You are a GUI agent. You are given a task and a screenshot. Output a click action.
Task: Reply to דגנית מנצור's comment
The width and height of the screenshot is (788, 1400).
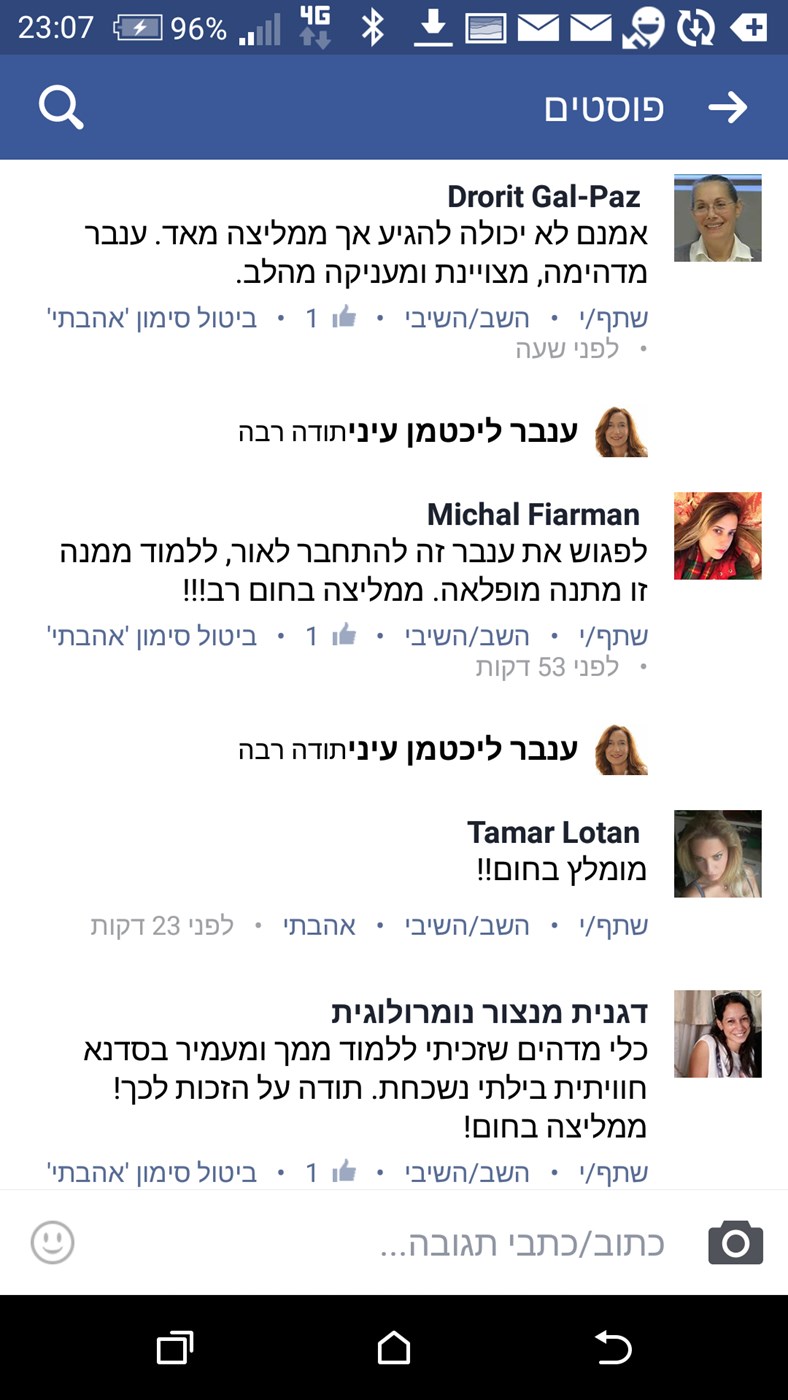467,1172
